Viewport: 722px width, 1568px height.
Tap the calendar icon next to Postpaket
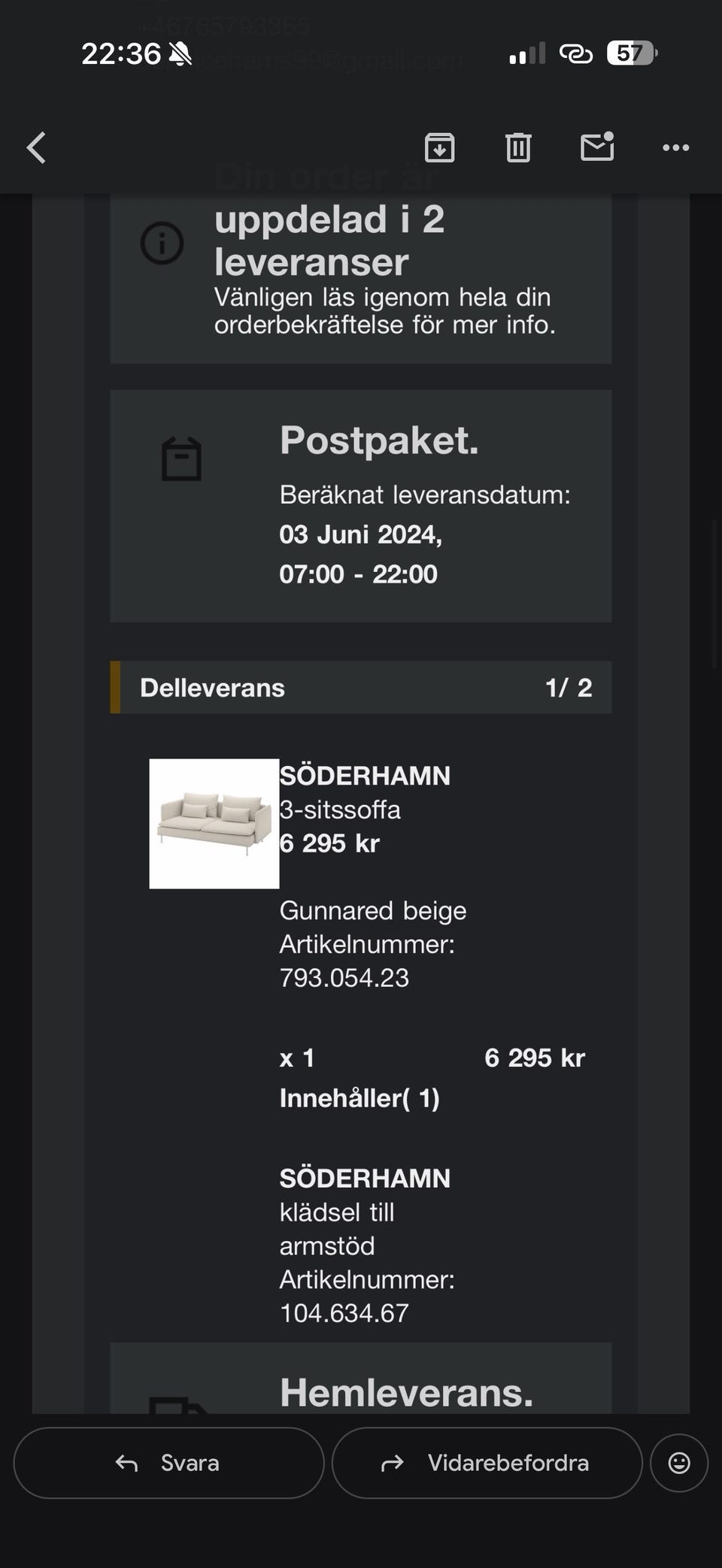[182, 459]
